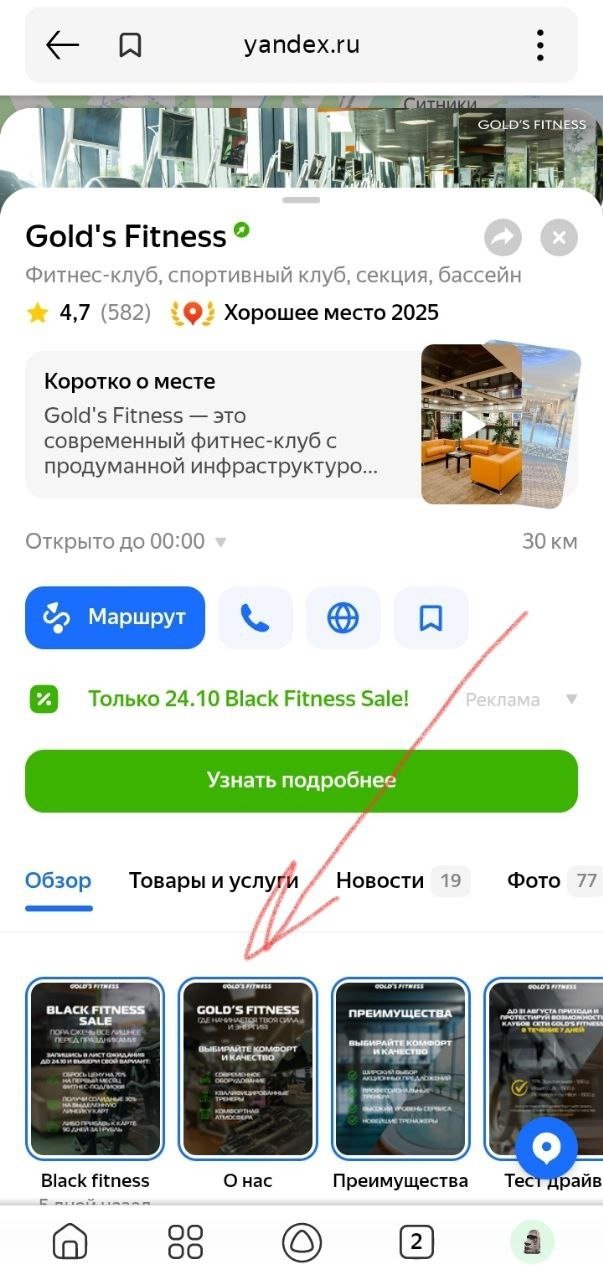Build a route with Маршрут button
This screenshot has height=1280, width=603.
[115, 618]
